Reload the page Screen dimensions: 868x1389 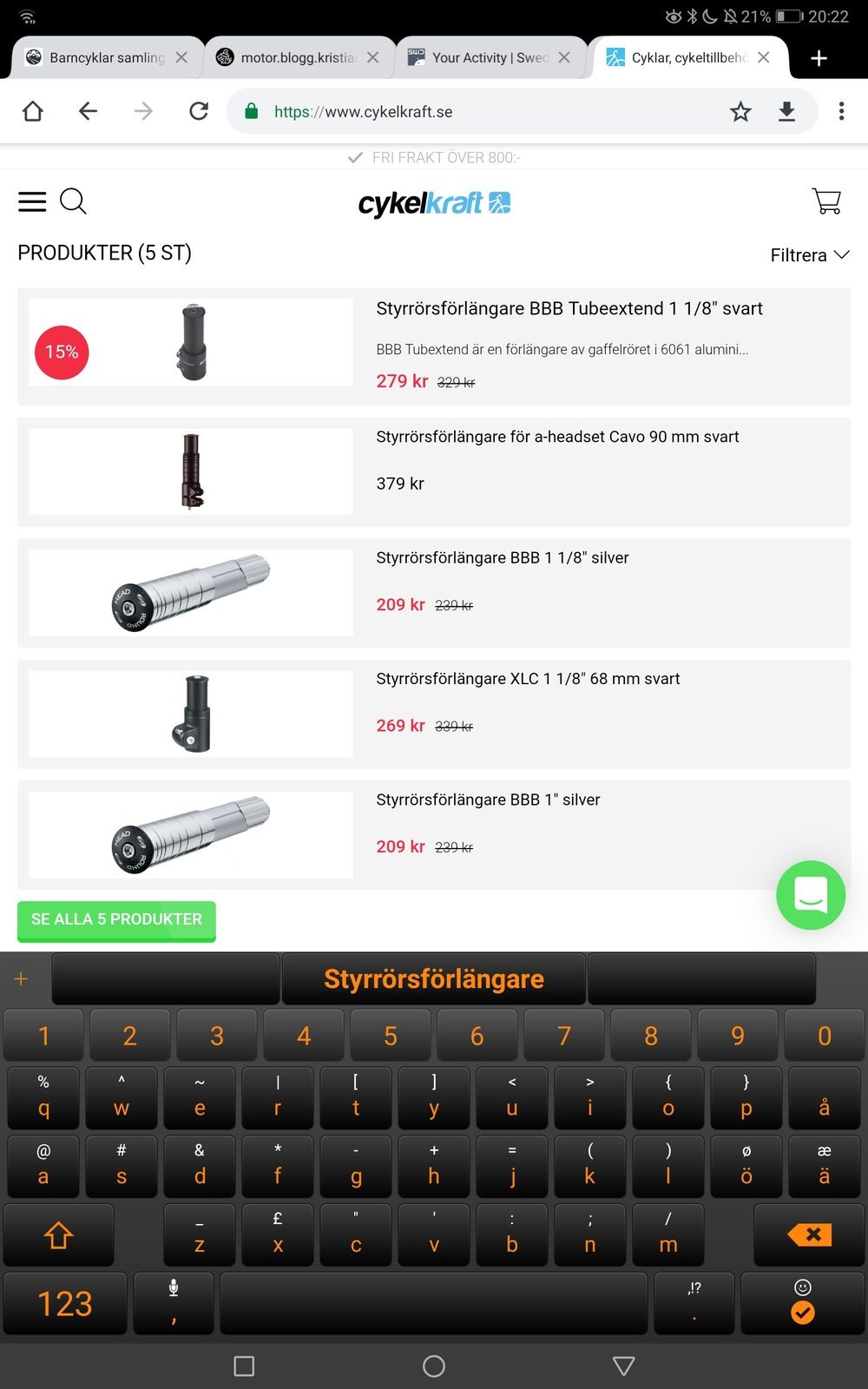click(x=199, y=111)
